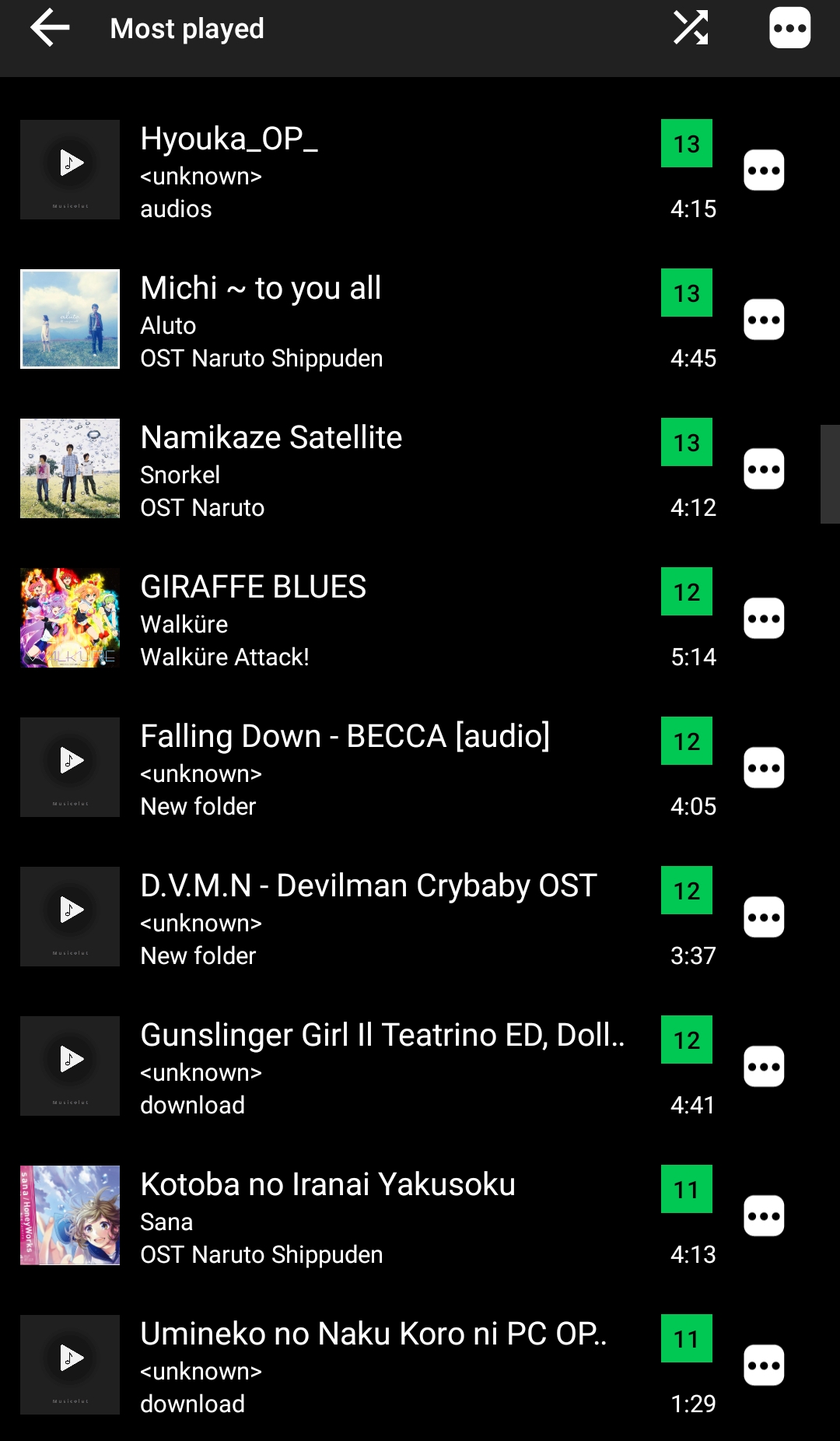Open options for Namikaze Satellite
840x1441 pixels.
coord(764,468)
